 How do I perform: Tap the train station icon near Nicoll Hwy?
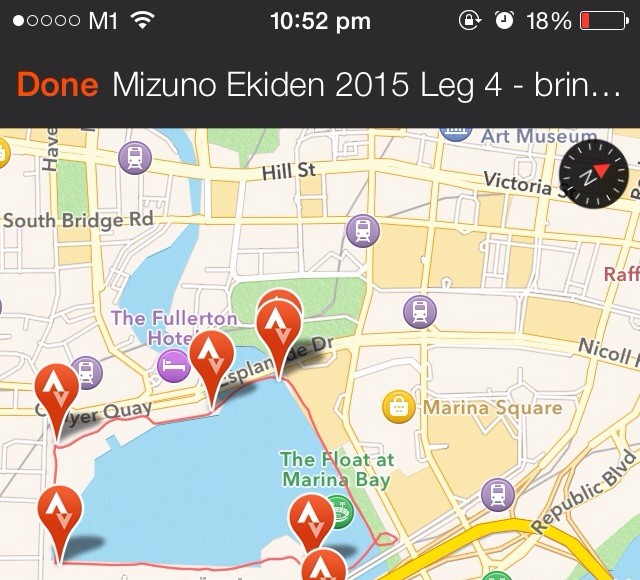click(420, 311)
